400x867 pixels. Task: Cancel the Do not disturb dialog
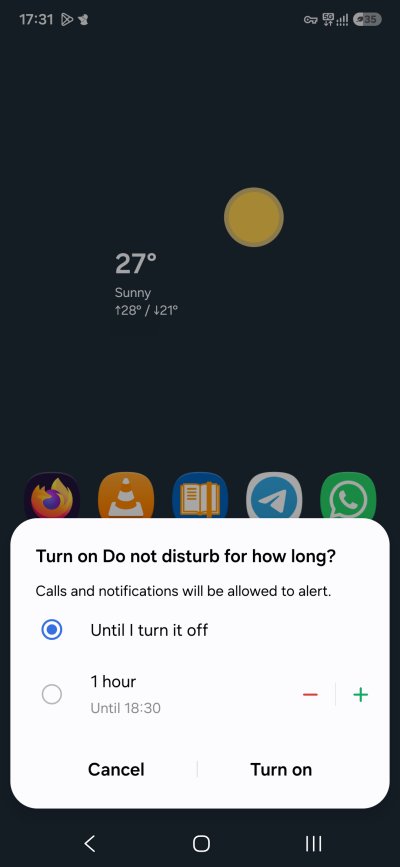(116, 769)
